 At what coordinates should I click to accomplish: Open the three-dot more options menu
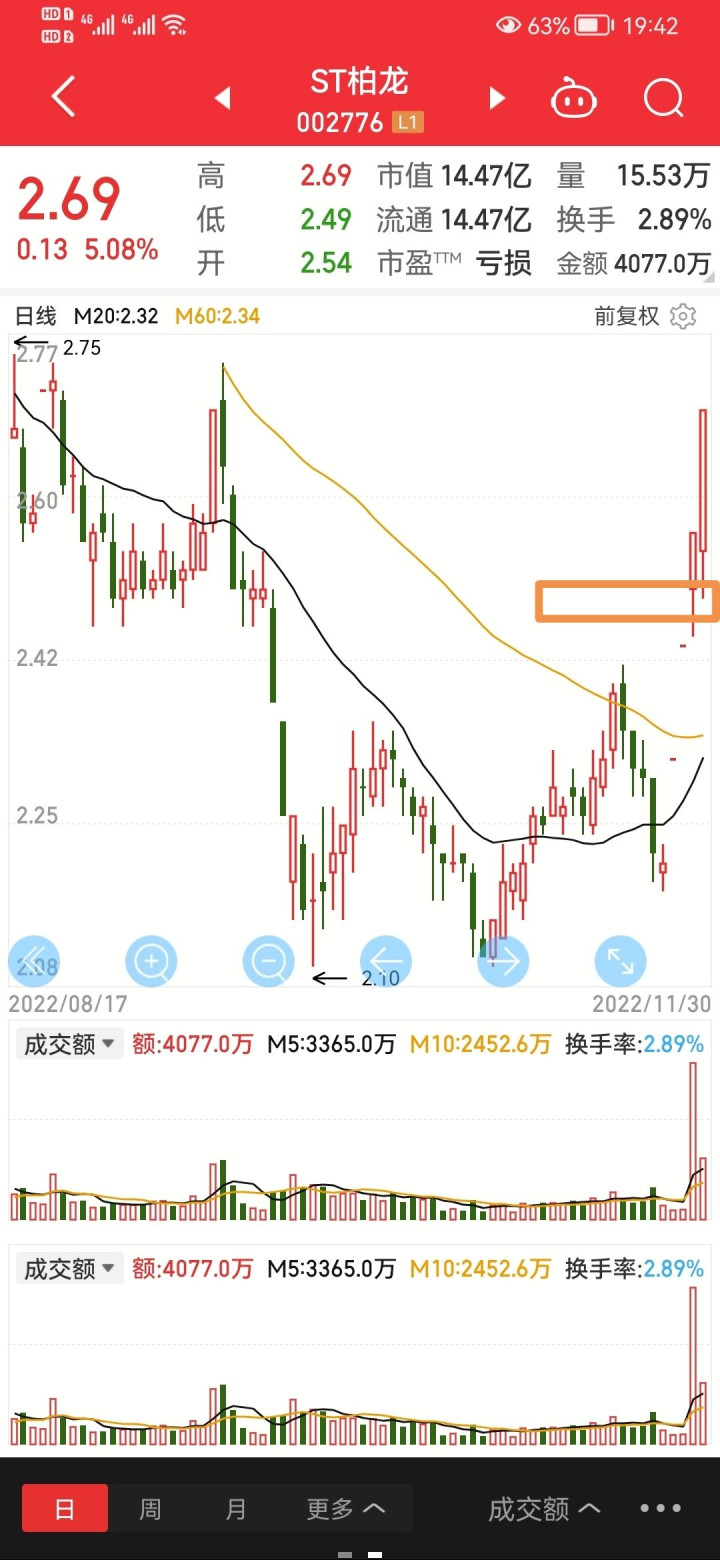pos(661,1508)
